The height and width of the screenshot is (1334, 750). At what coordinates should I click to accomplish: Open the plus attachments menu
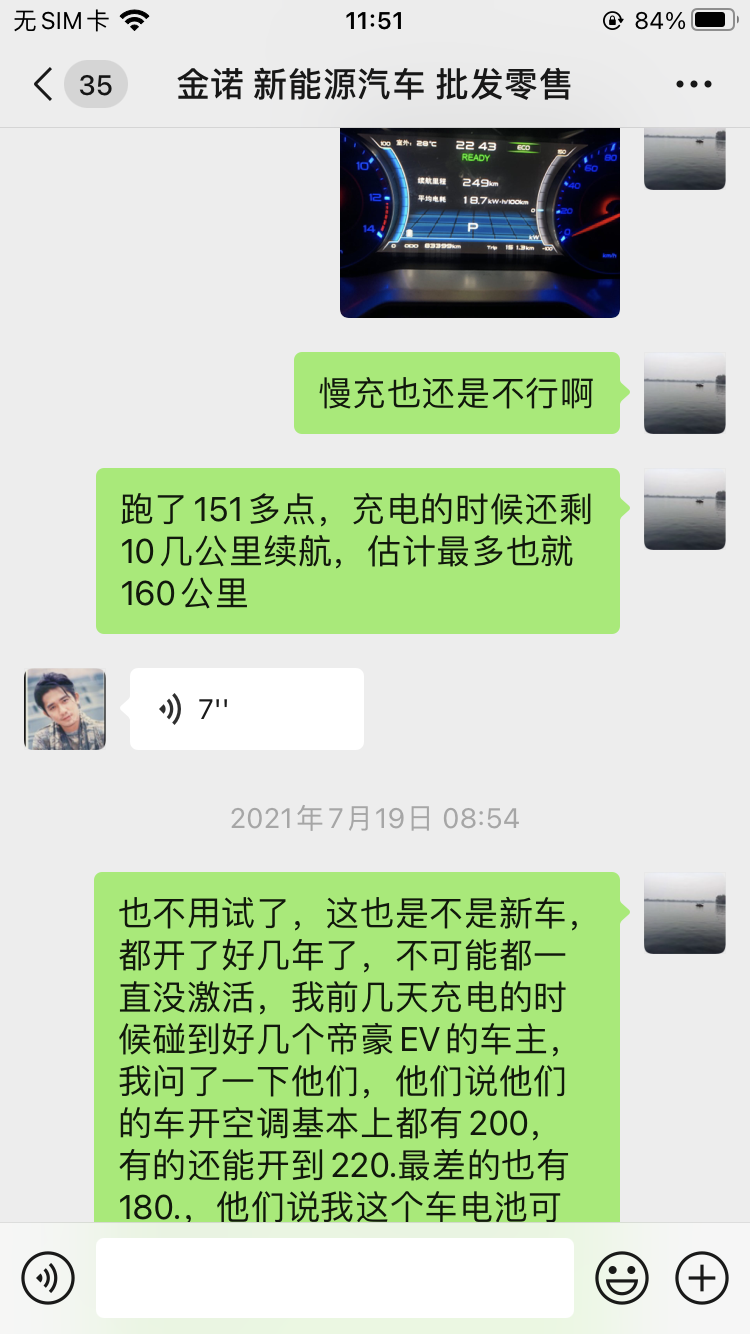click(702, 1278)
